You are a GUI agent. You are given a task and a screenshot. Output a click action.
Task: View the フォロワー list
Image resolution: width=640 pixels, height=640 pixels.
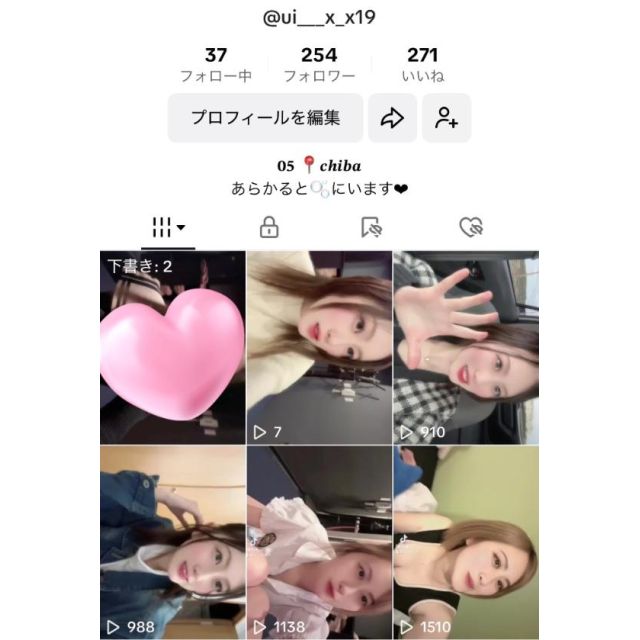click(318, 64)
